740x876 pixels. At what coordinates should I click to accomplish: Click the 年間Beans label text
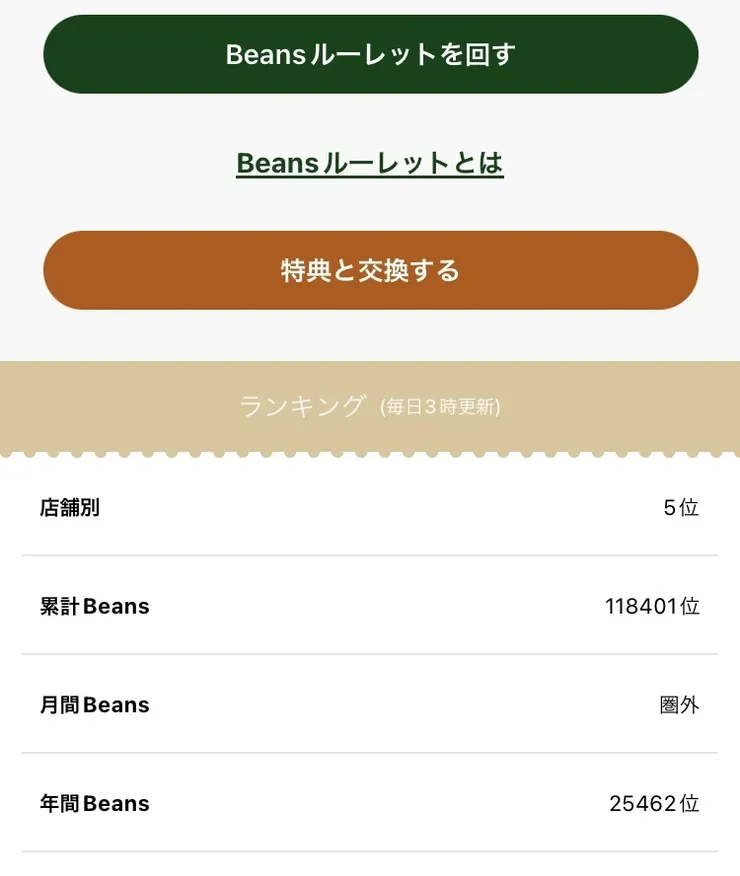[x=95, y=803]
